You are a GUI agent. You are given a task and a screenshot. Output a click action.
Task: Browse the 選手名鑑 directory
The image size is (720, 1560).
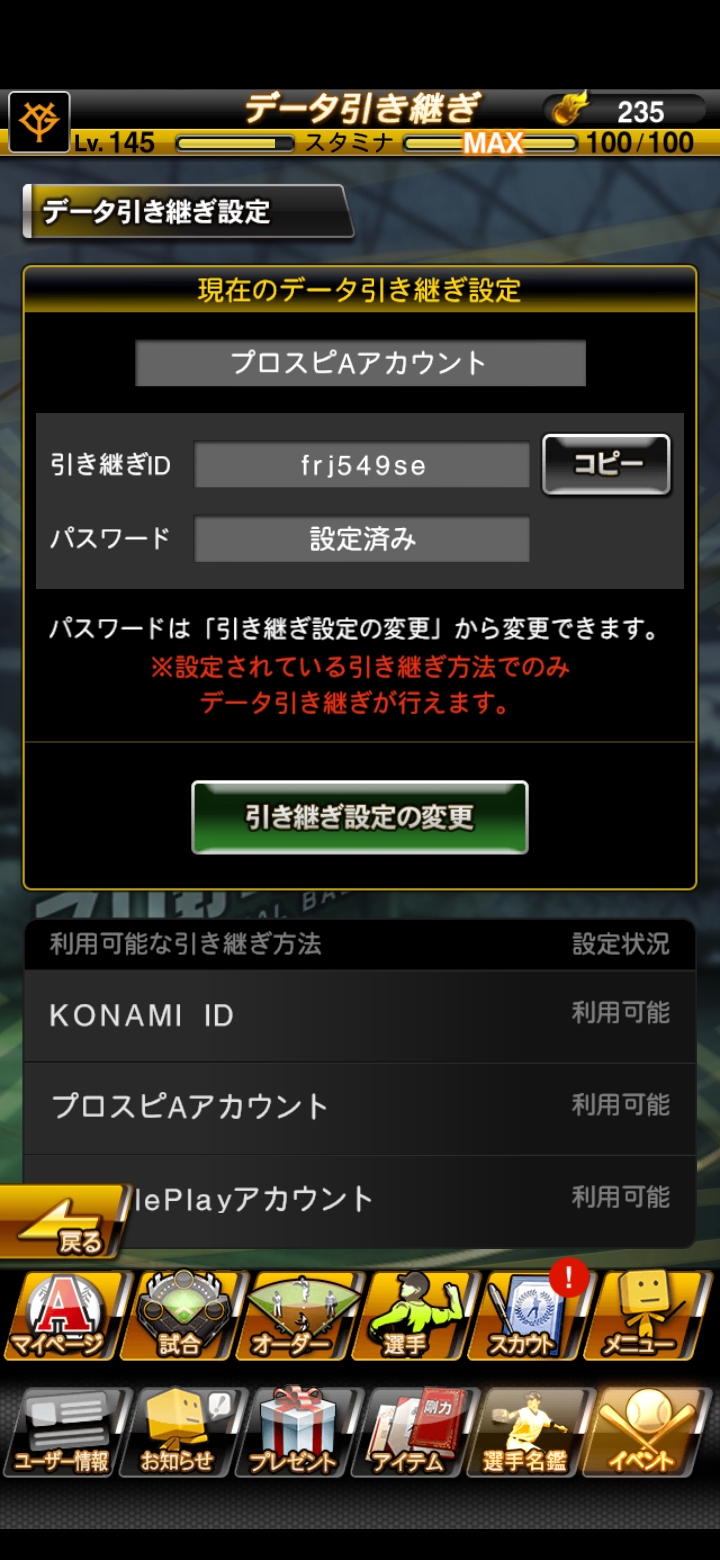528,1433
